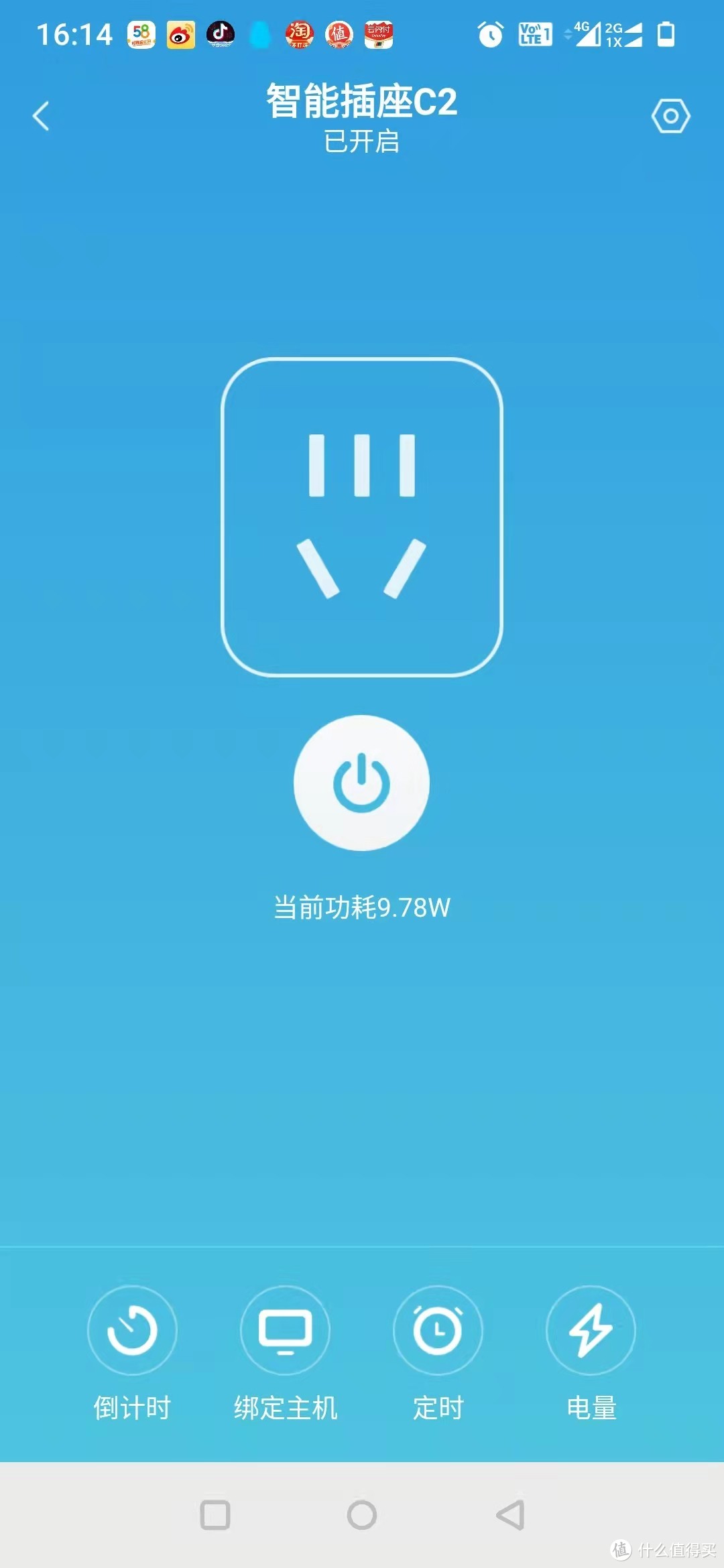Collapse this screen using the left chevron
Image resolution: width=724 pixels, height=1568 pixels.
coord(40,115)
